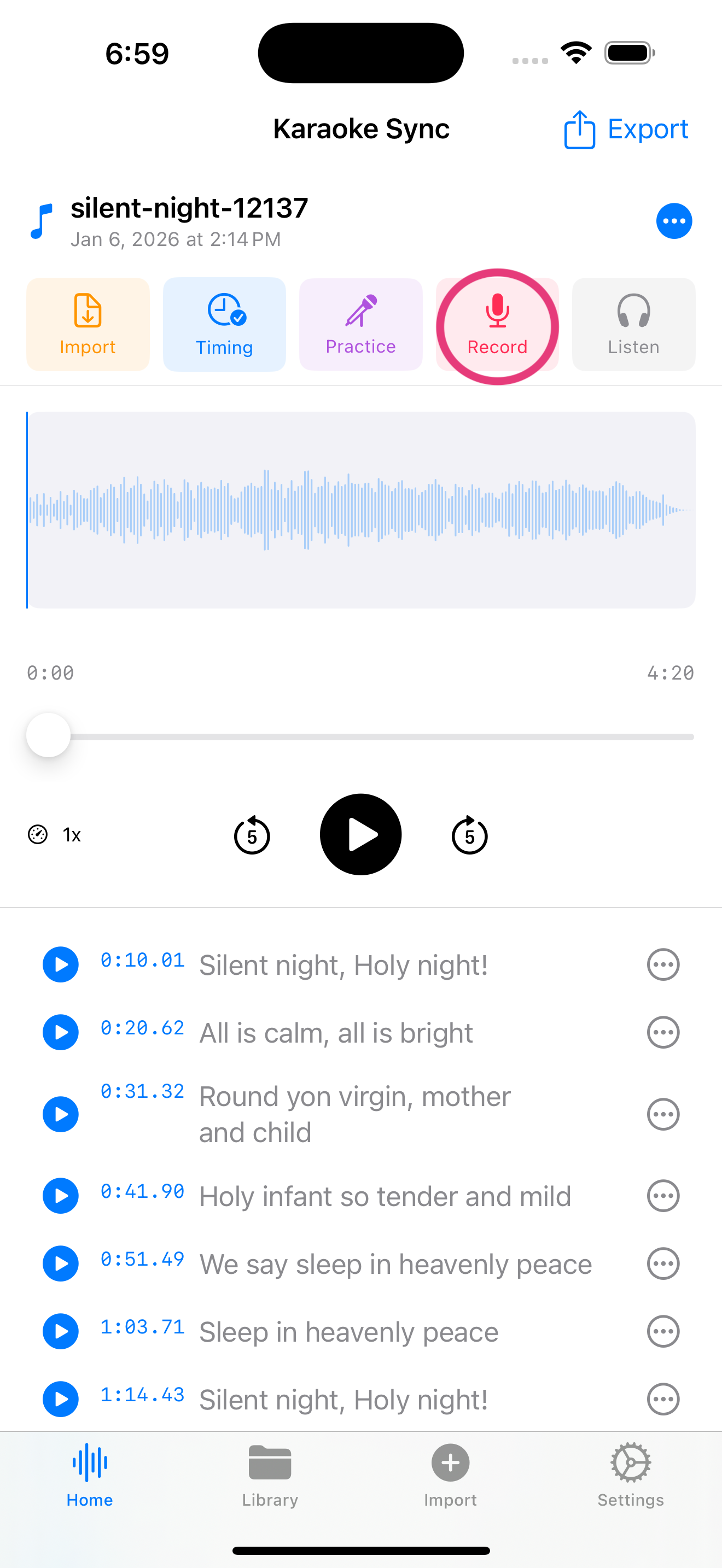Select the Import tool with document icon

[87, 324]
